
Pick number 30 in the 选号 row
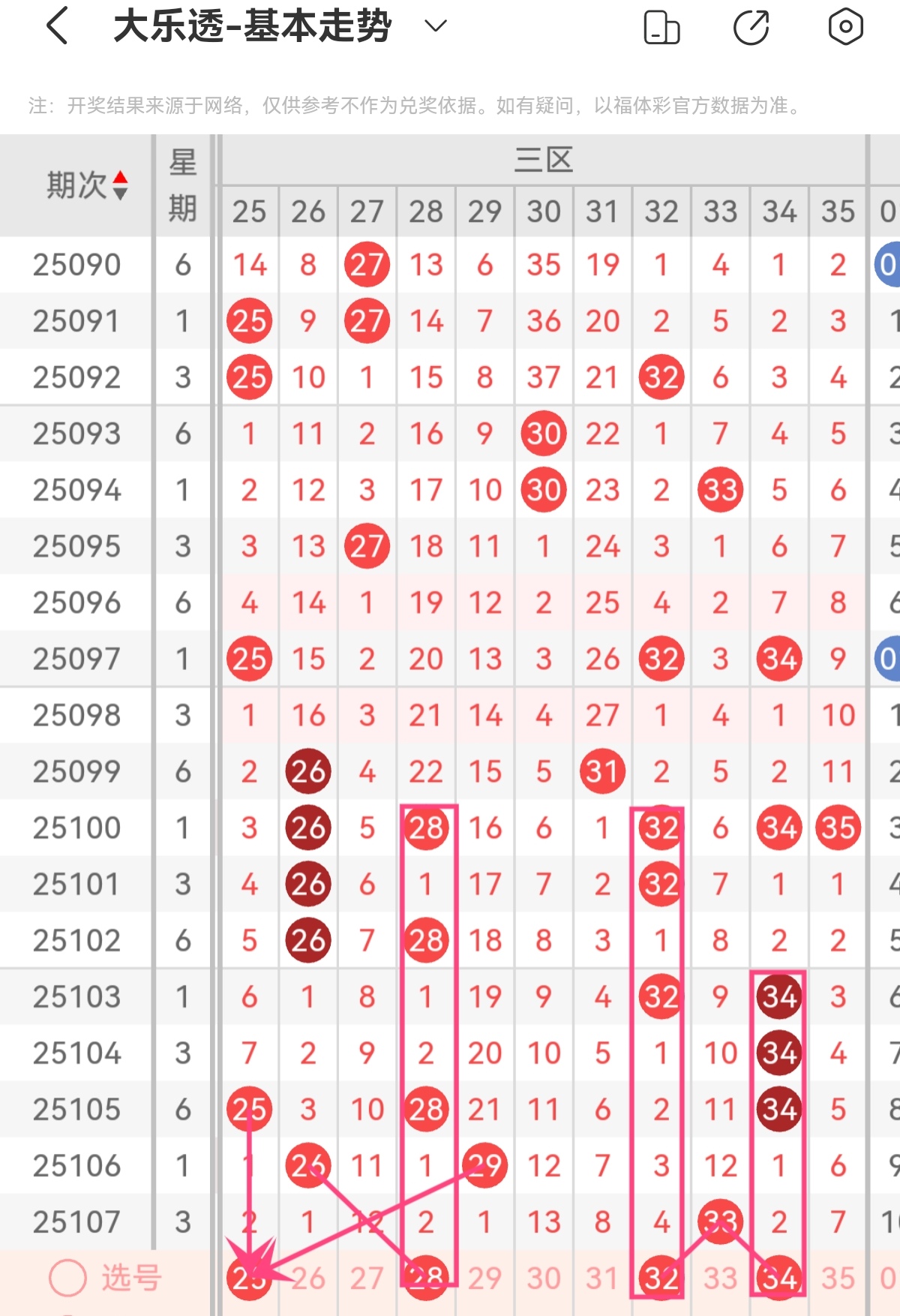tap(544, 1278)
